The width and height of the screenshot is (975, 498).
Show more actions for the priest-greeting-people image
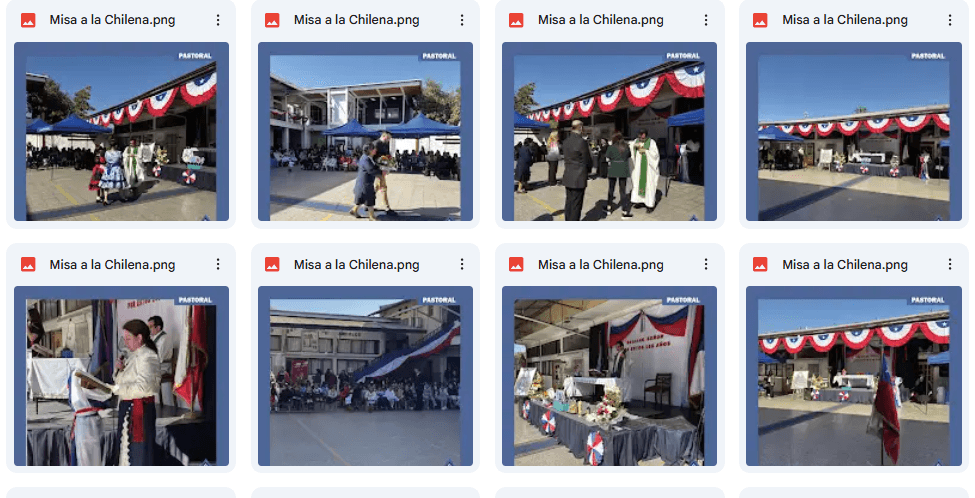click(706, 20)
